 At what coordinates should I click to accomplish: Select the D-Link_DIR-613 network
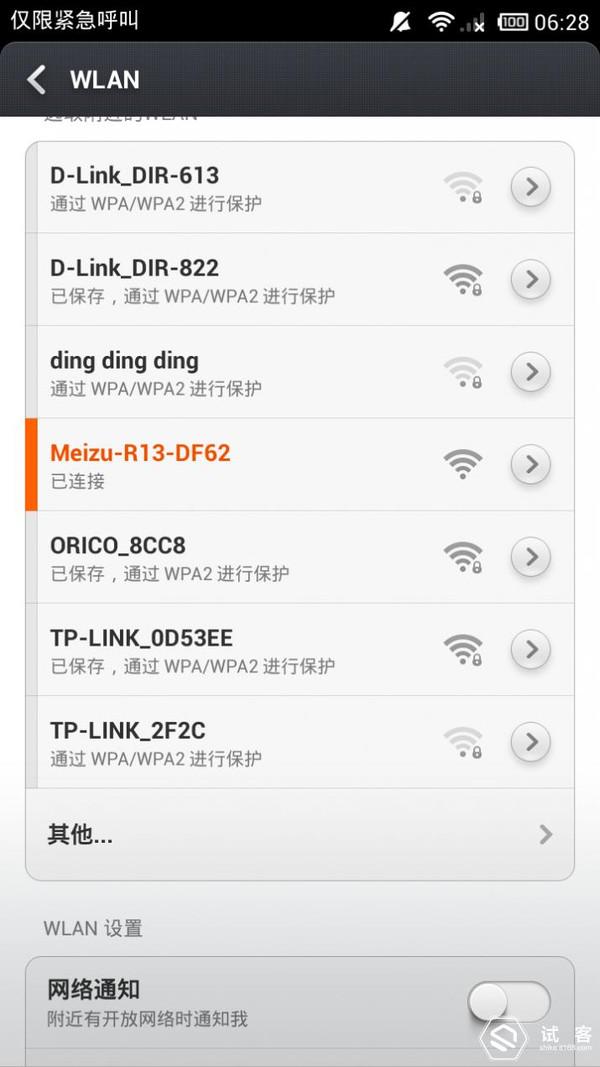(x=299, y=186)
